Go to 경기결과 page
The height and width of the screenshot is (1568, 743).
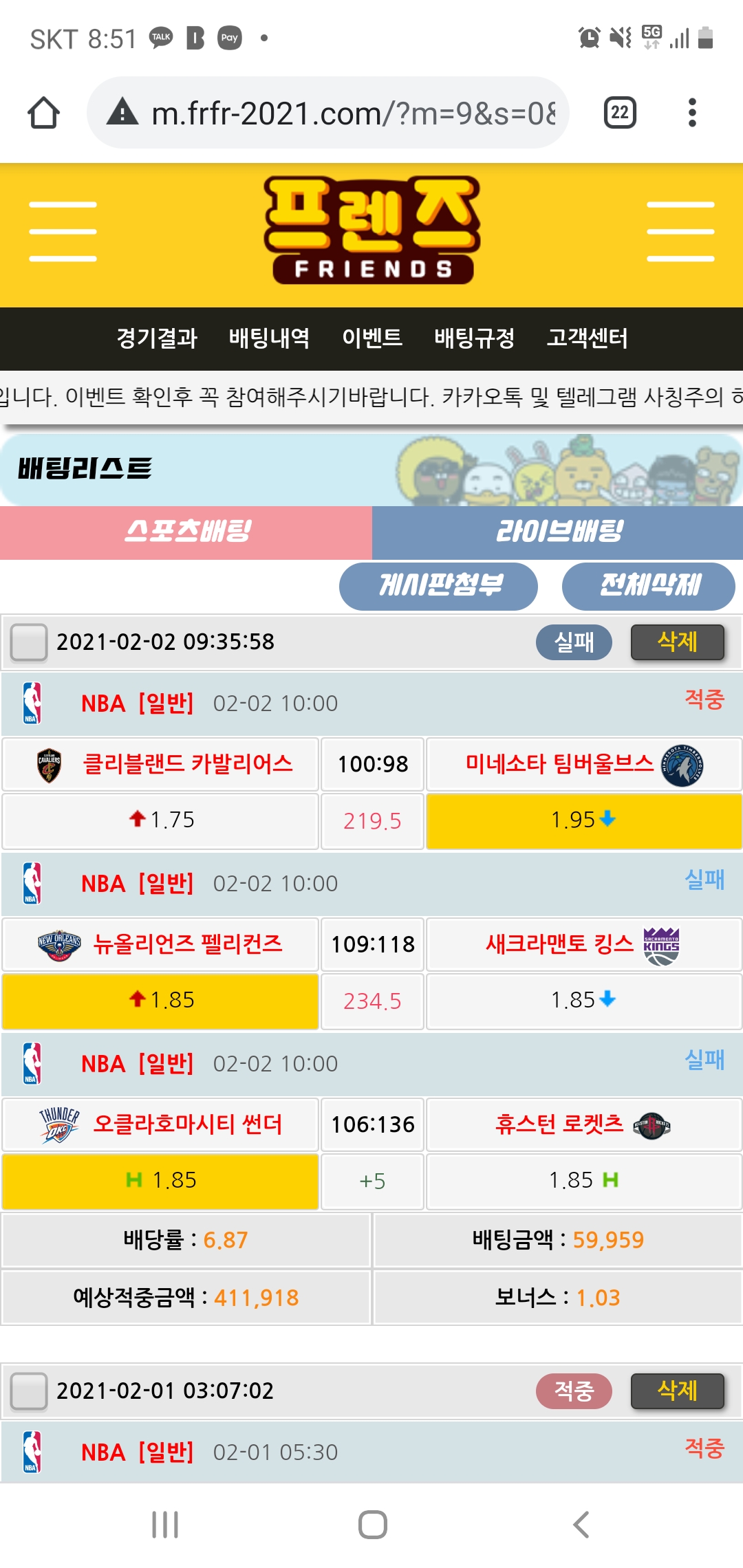pos(157,338)
